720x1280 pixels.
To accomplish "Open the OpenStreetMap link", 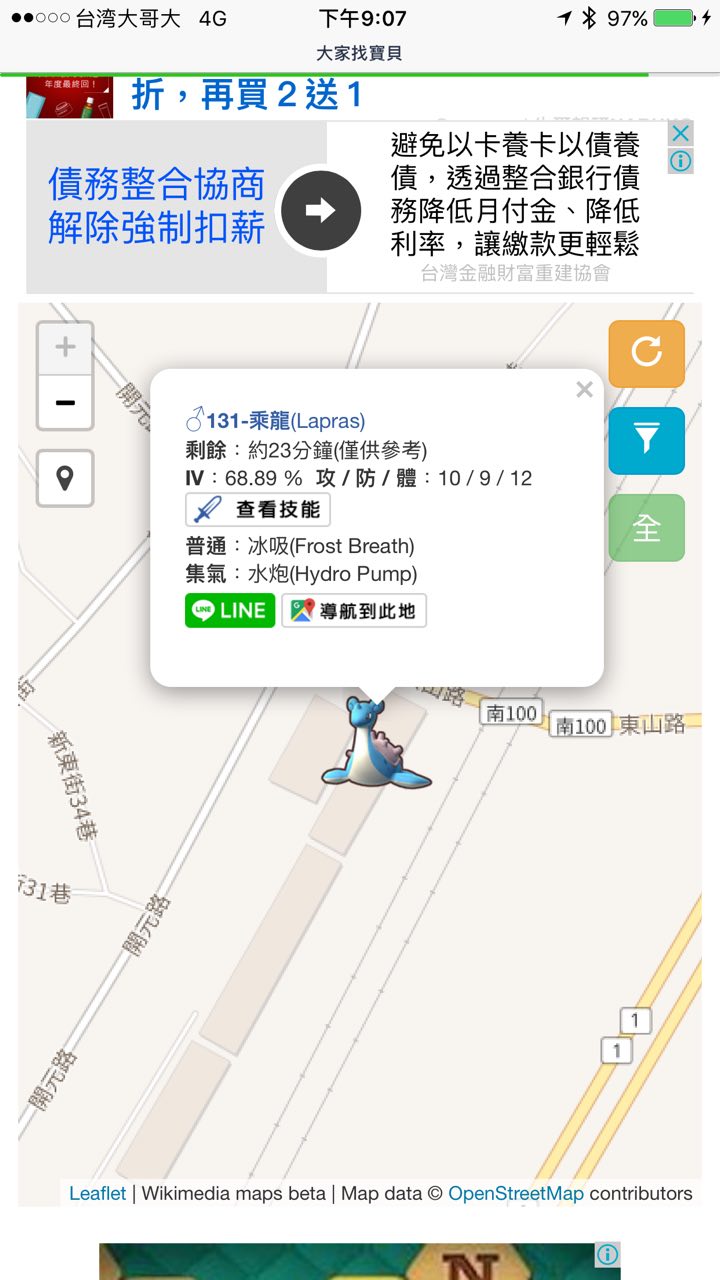I will click(515, 1193).
